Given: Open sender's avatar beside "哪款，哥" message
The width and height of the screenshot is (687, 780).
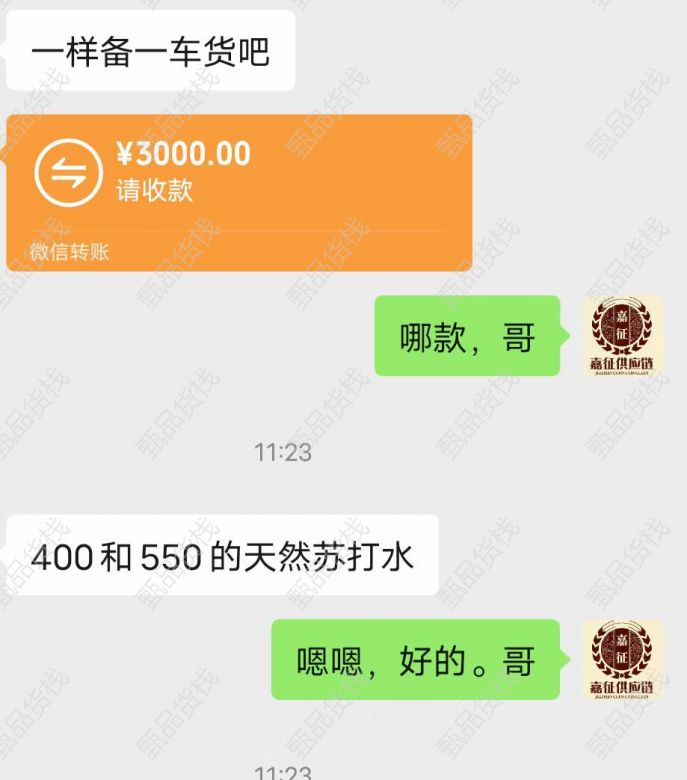Looking at the screenshot, I should pyautogui.click(x=623, y=336).
